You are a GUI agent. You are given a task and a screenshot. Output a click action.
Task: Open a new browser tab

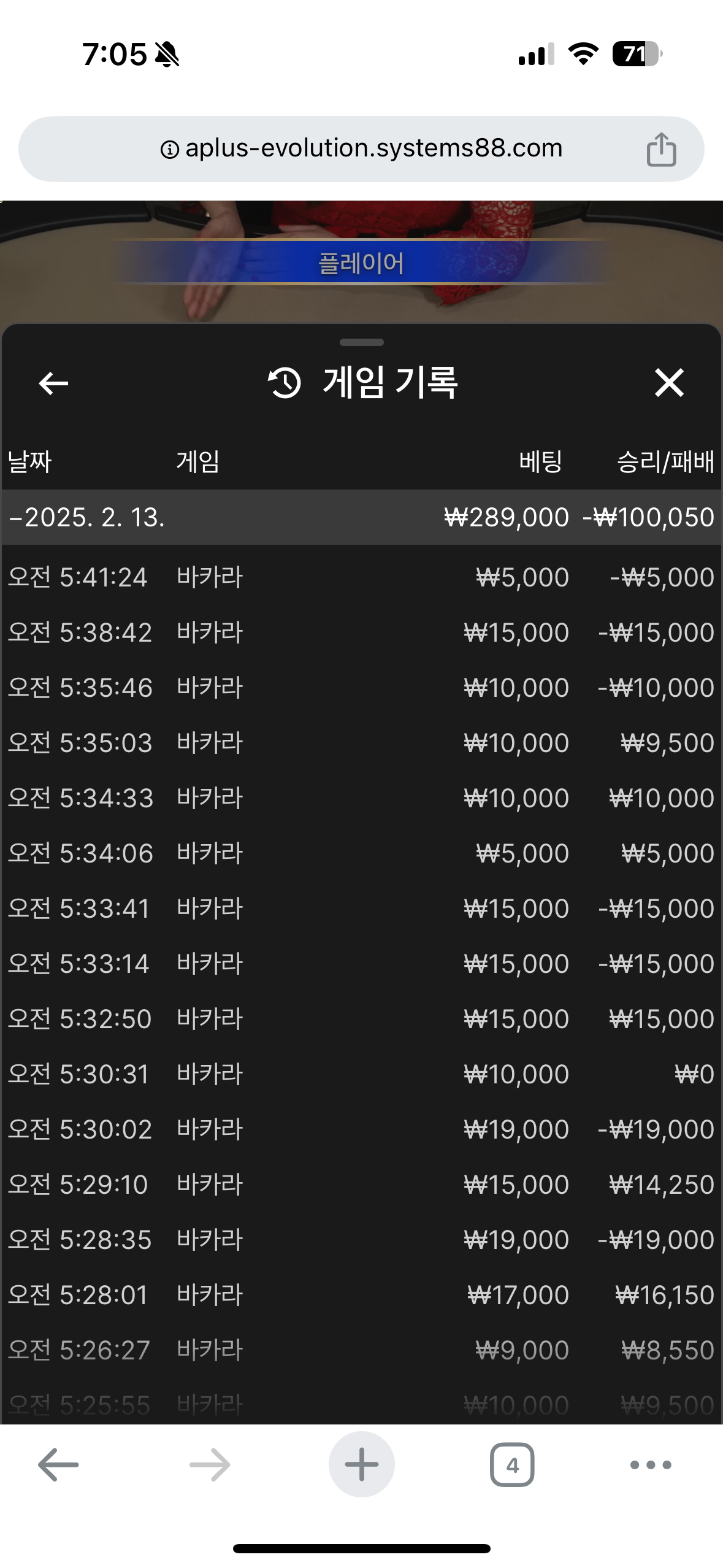tap(361, 1464)
